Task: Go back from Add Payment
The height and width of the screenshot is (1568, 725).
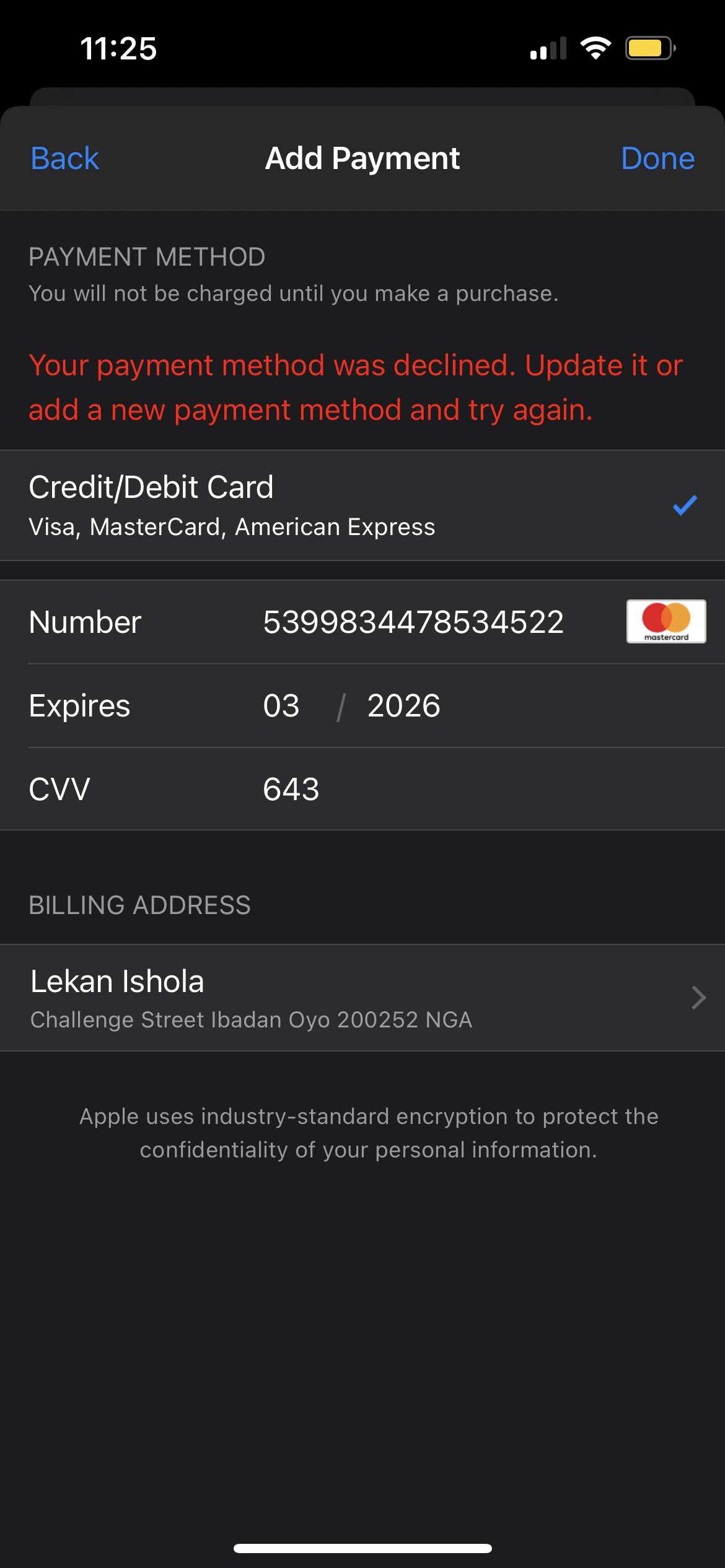Action: (x=65, y=159)
